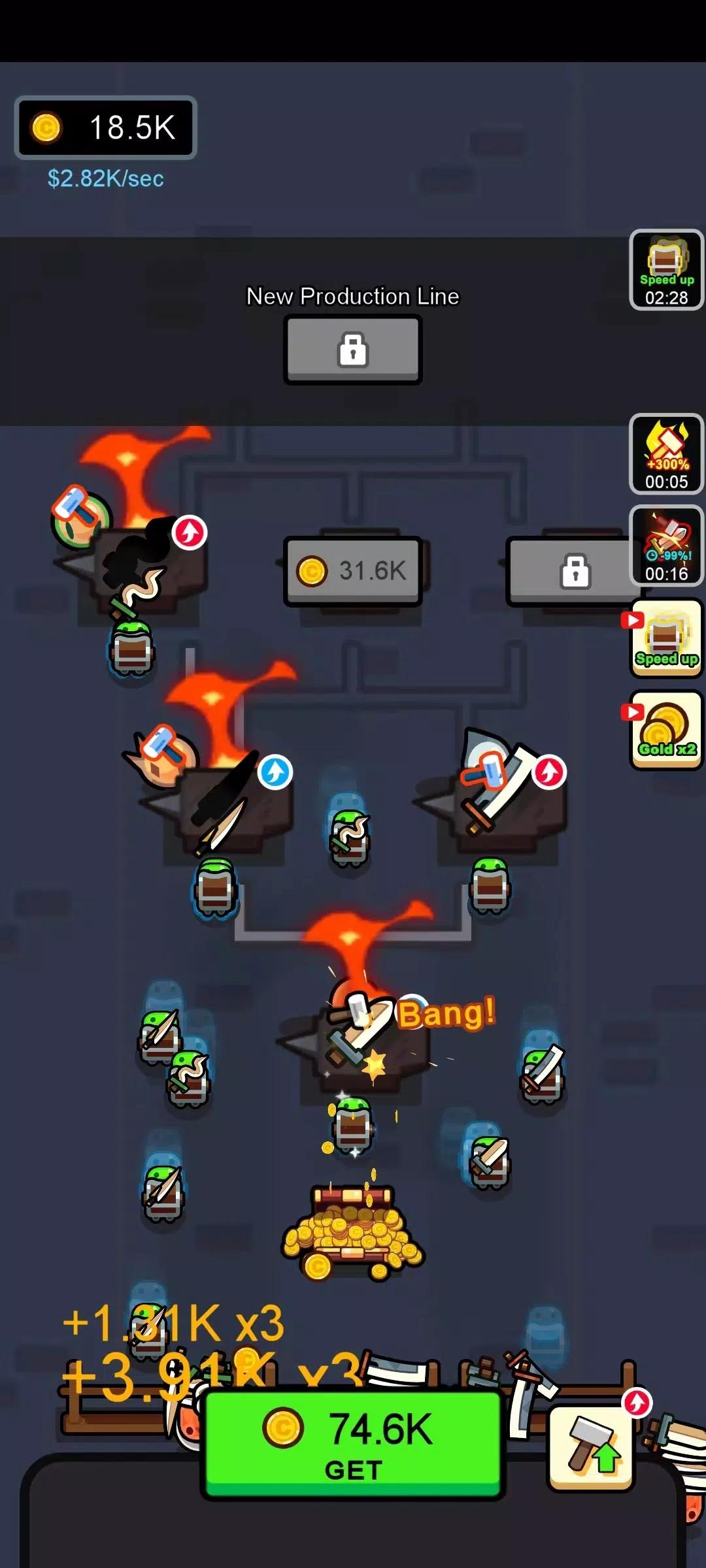Buy the anvil slot costing 31.6K
Screen dimensions: 706x1568
pos(353,571)
